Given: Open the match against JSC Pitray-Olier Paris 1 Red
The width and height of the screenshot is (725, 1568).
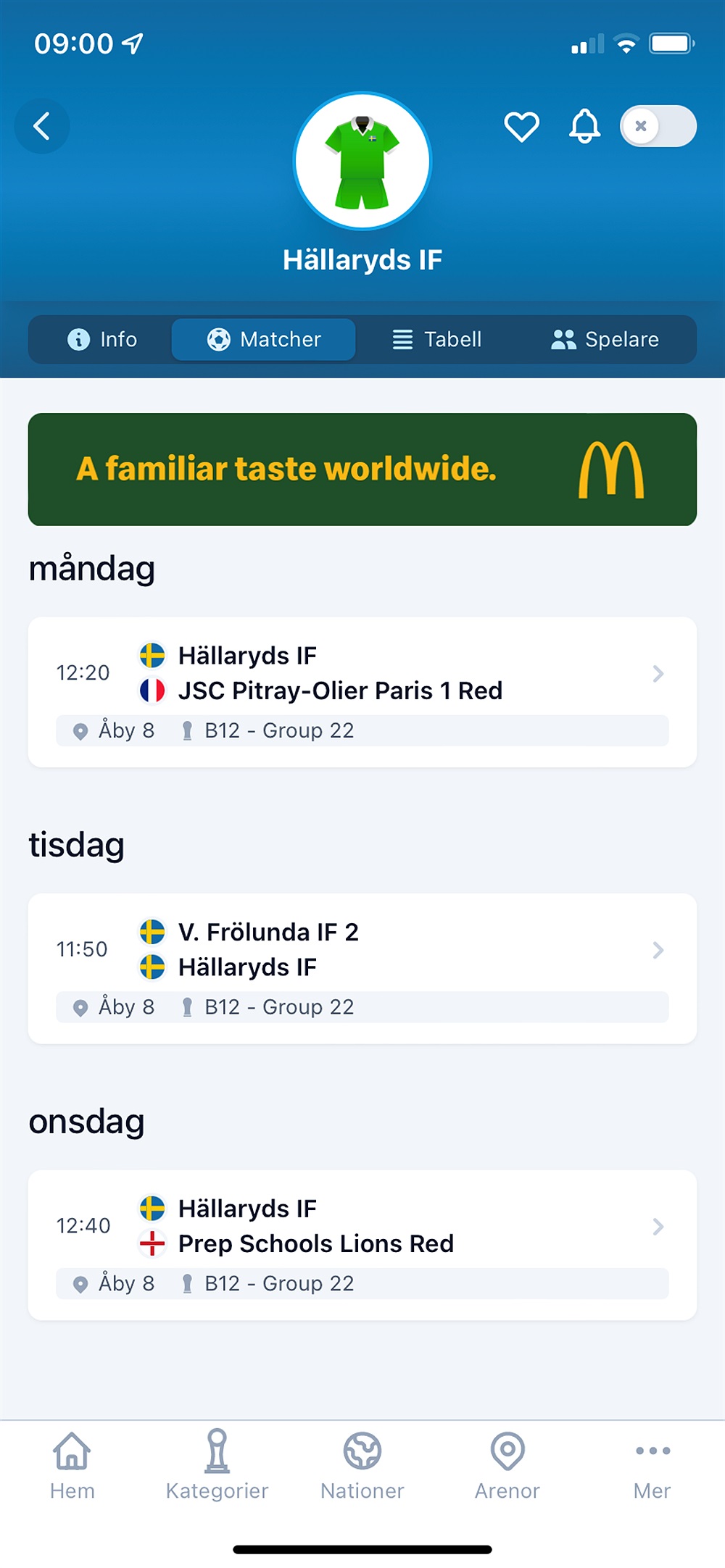Looking at the screenshot, I should click(x=362, y=692).
